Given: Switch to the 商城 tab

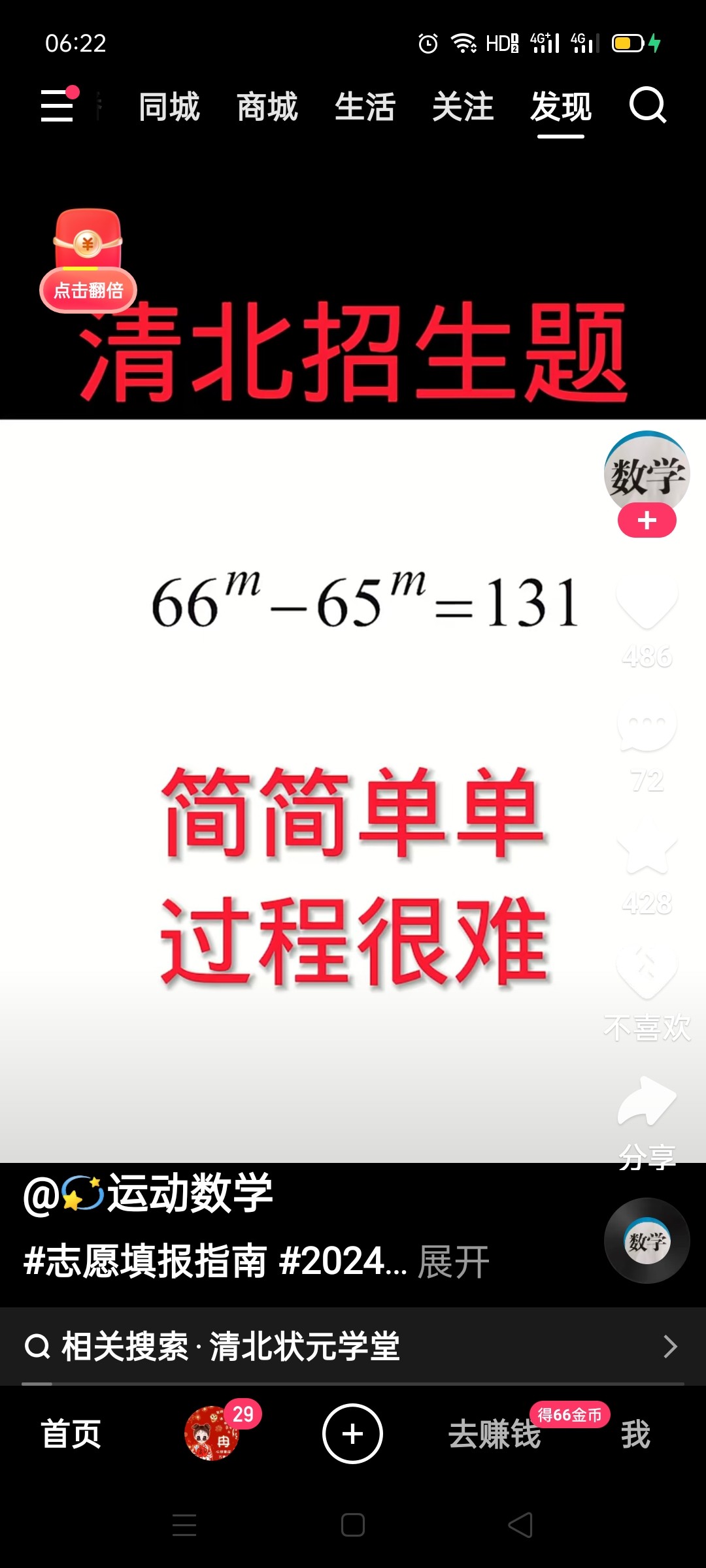Looking at the screenshot, I should (x=267, y=106).
